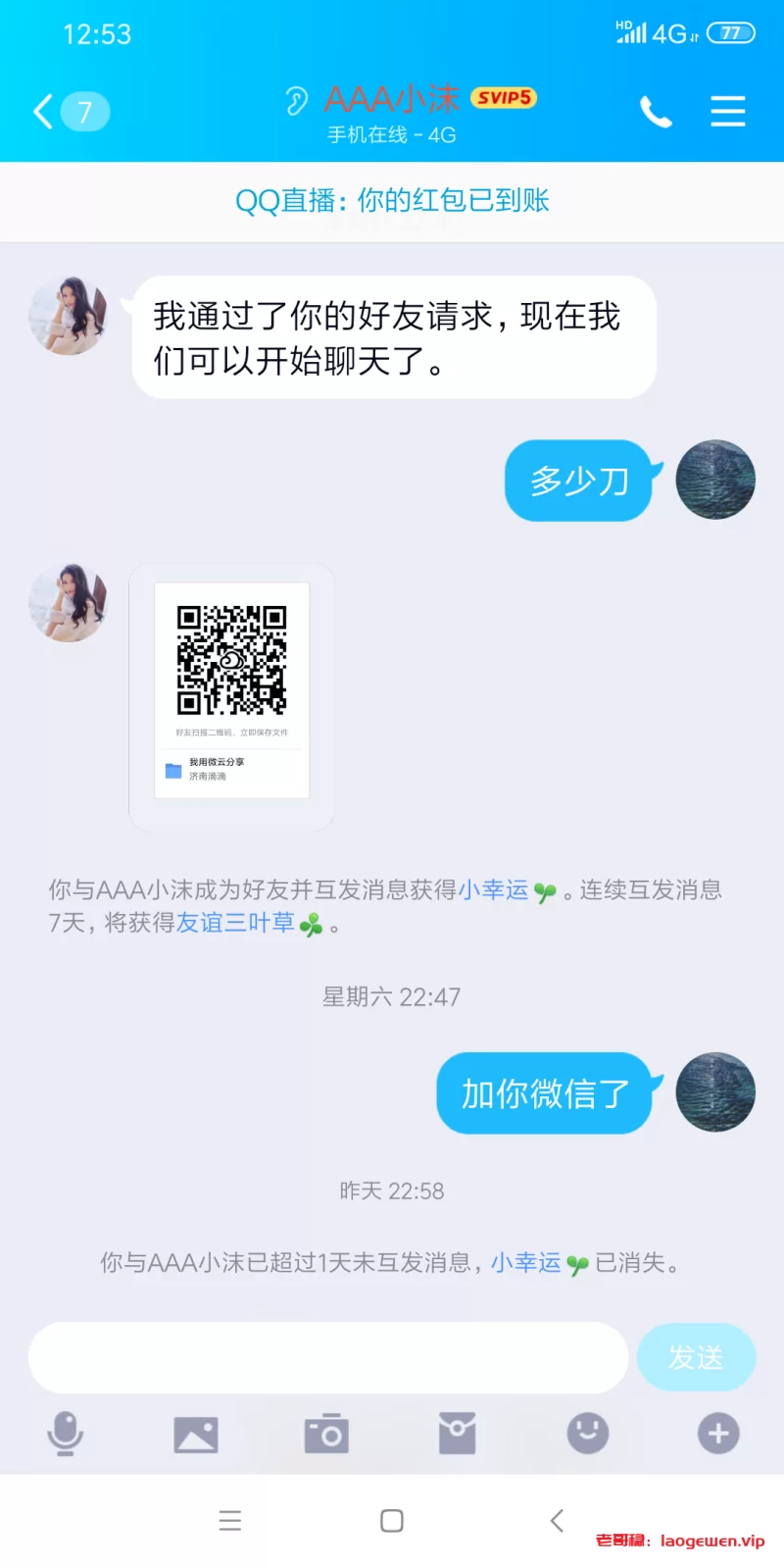Open the chat settings menu
The width and height of the screenshot is (784, 1568).
[727, 112]
